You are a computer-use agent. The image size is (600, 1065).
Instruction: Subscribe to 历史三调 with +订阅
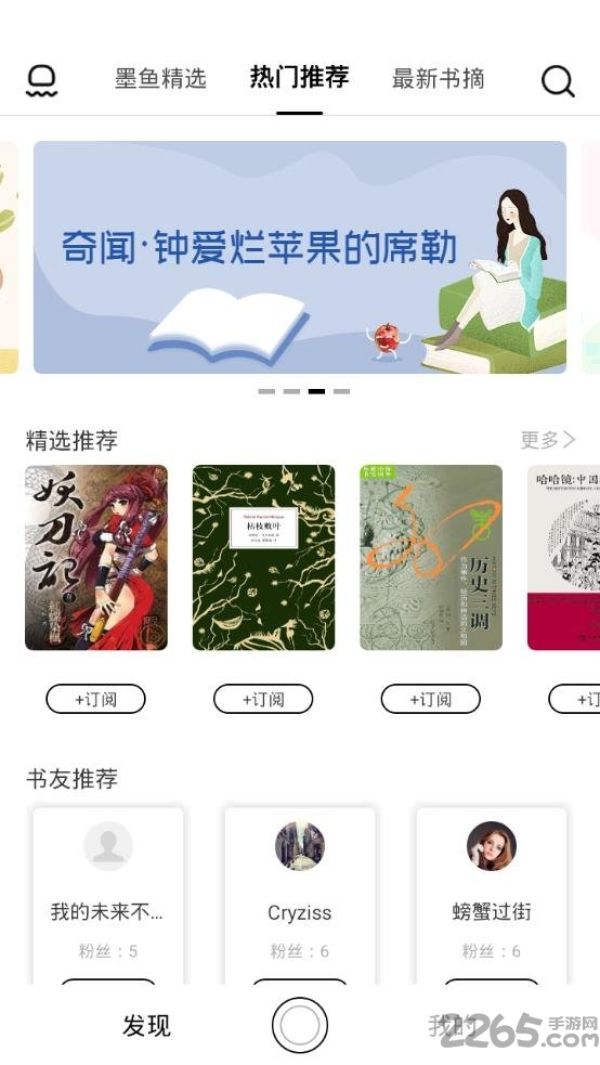point(431,699)
